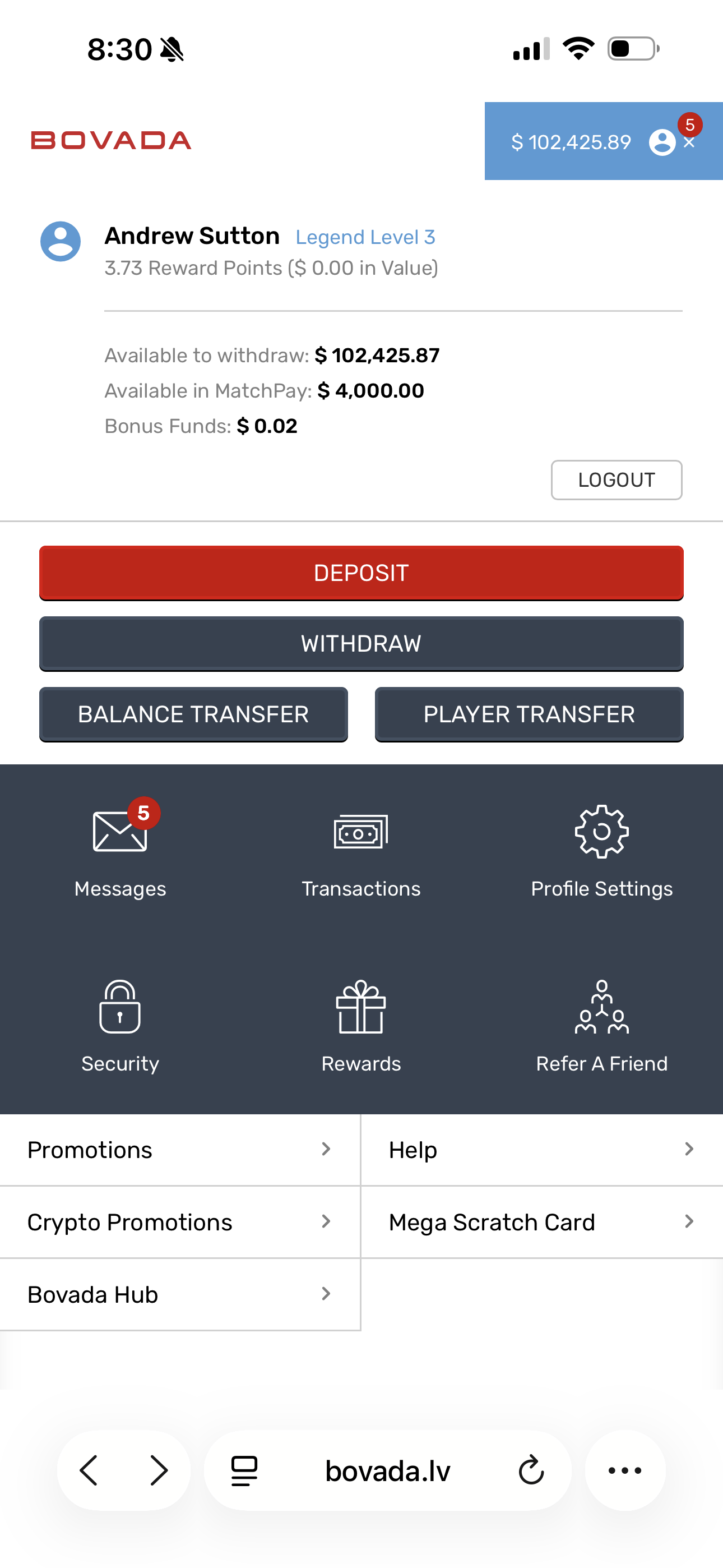
Task: Open Bovada Hub
Action: click(179, 1295)
